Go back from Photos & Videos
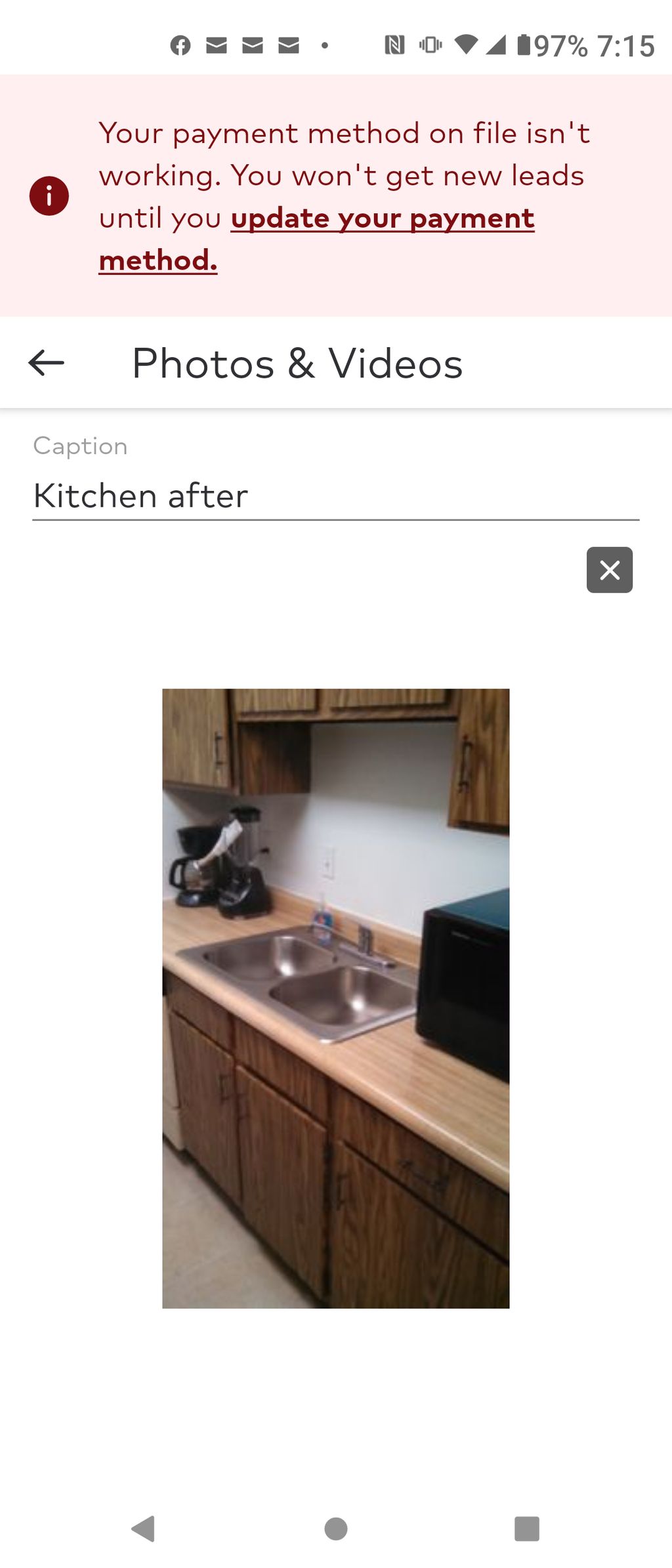 [46, 362]
